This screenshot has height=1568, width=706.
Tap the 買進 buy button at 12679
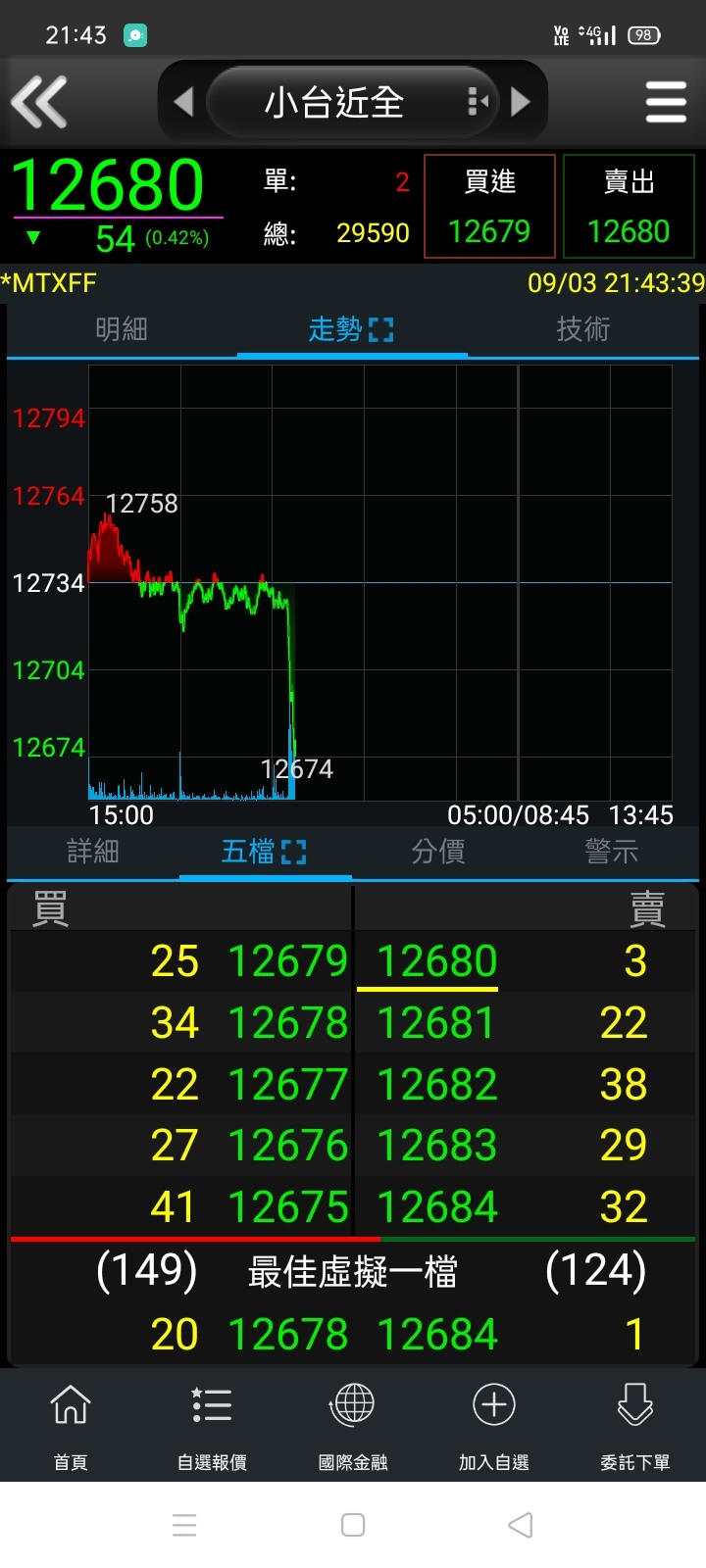tap(489, 207)
